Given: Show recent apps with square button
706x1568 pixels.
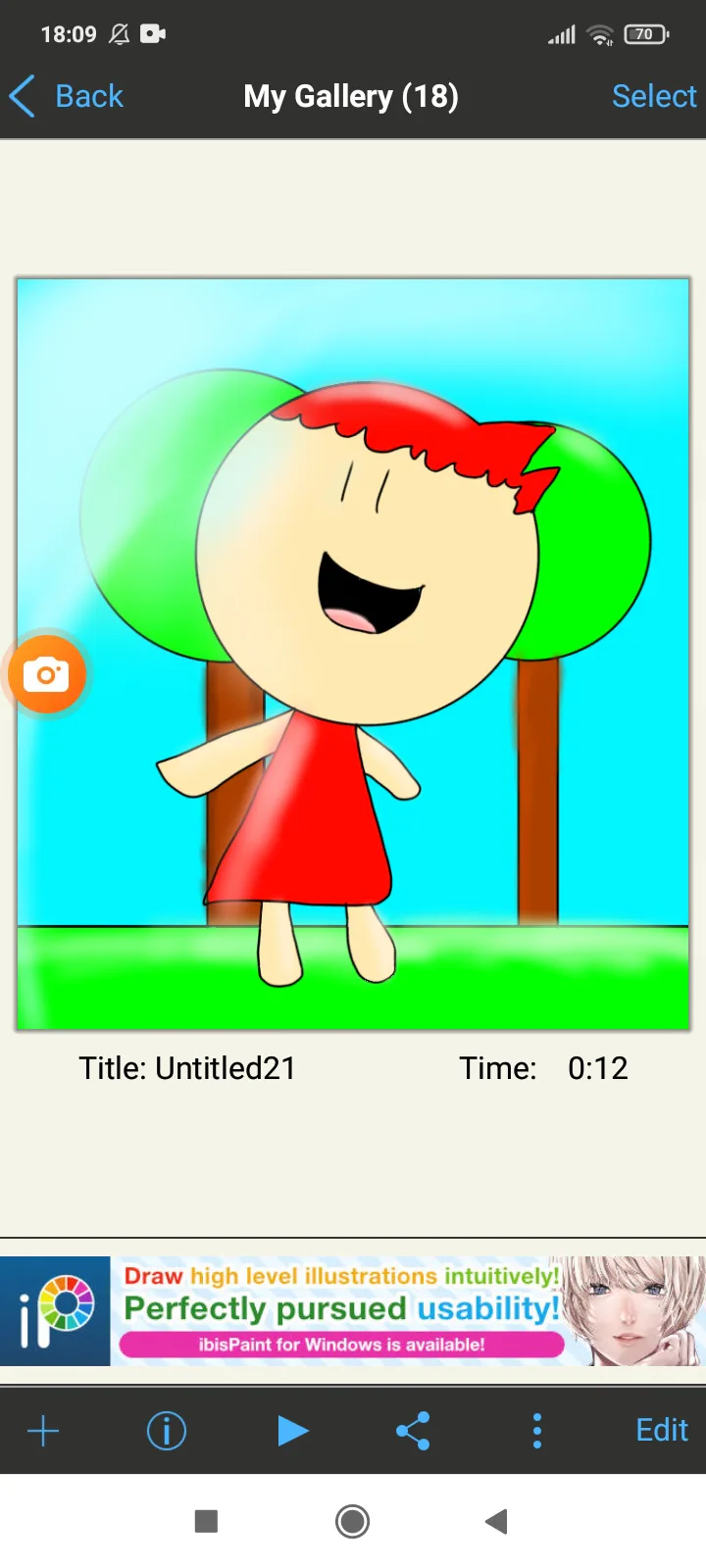Looking at the screenshot, I should pyautogui.click(x=206, y=1521).
